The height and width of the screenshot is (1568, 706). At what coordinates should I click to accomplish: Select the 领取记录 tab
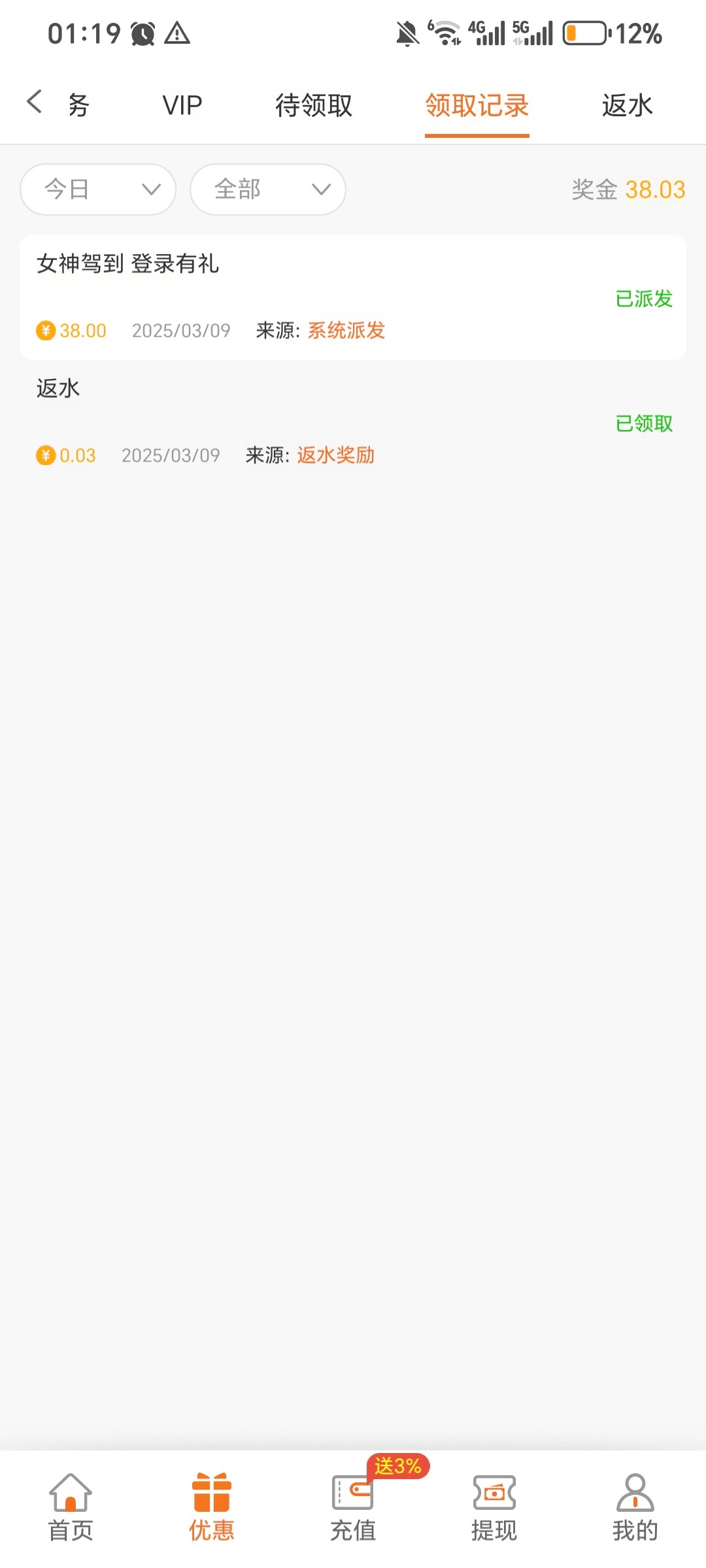pos(477,105)
